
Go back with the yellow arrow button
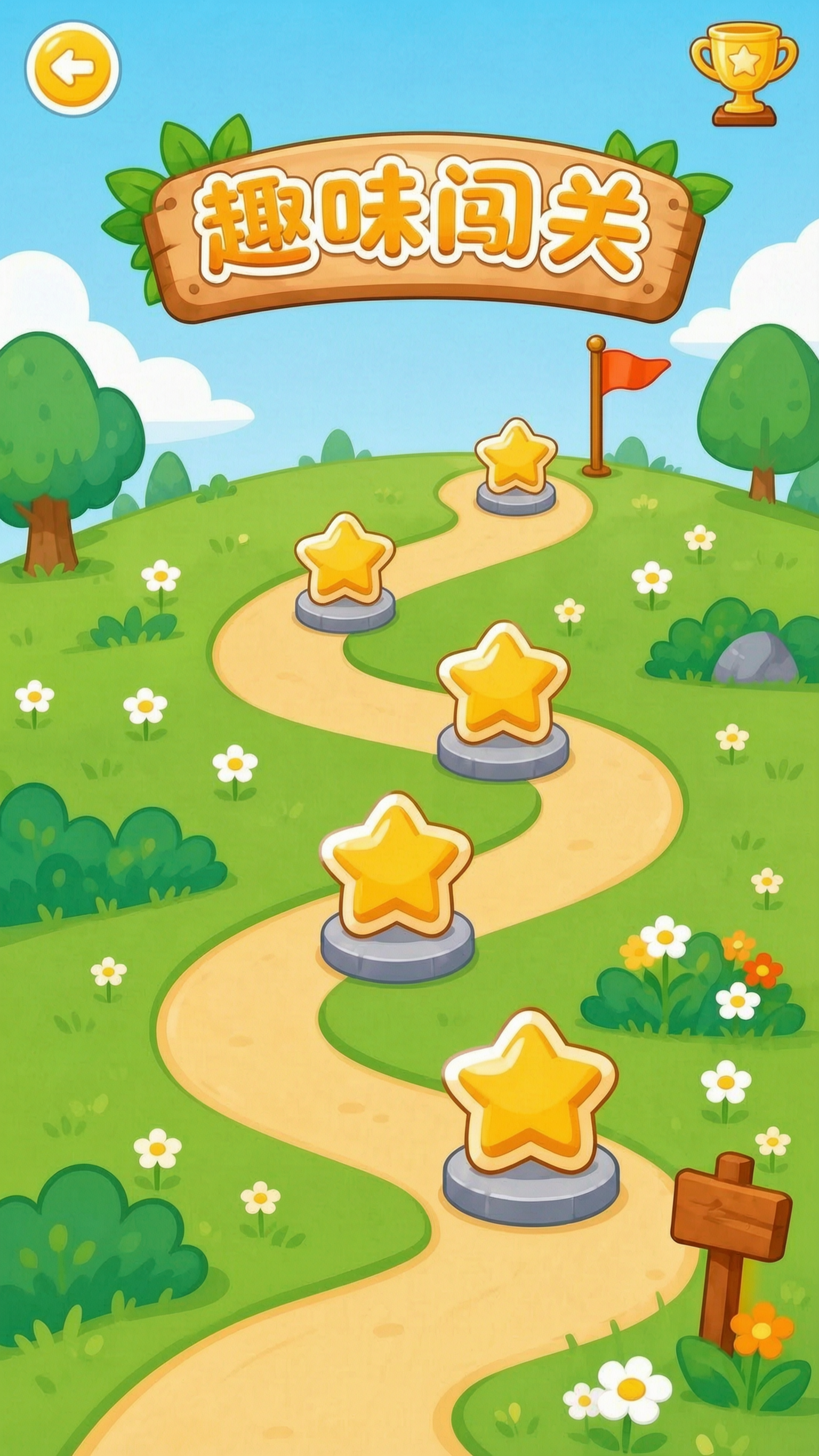point(73,69)
